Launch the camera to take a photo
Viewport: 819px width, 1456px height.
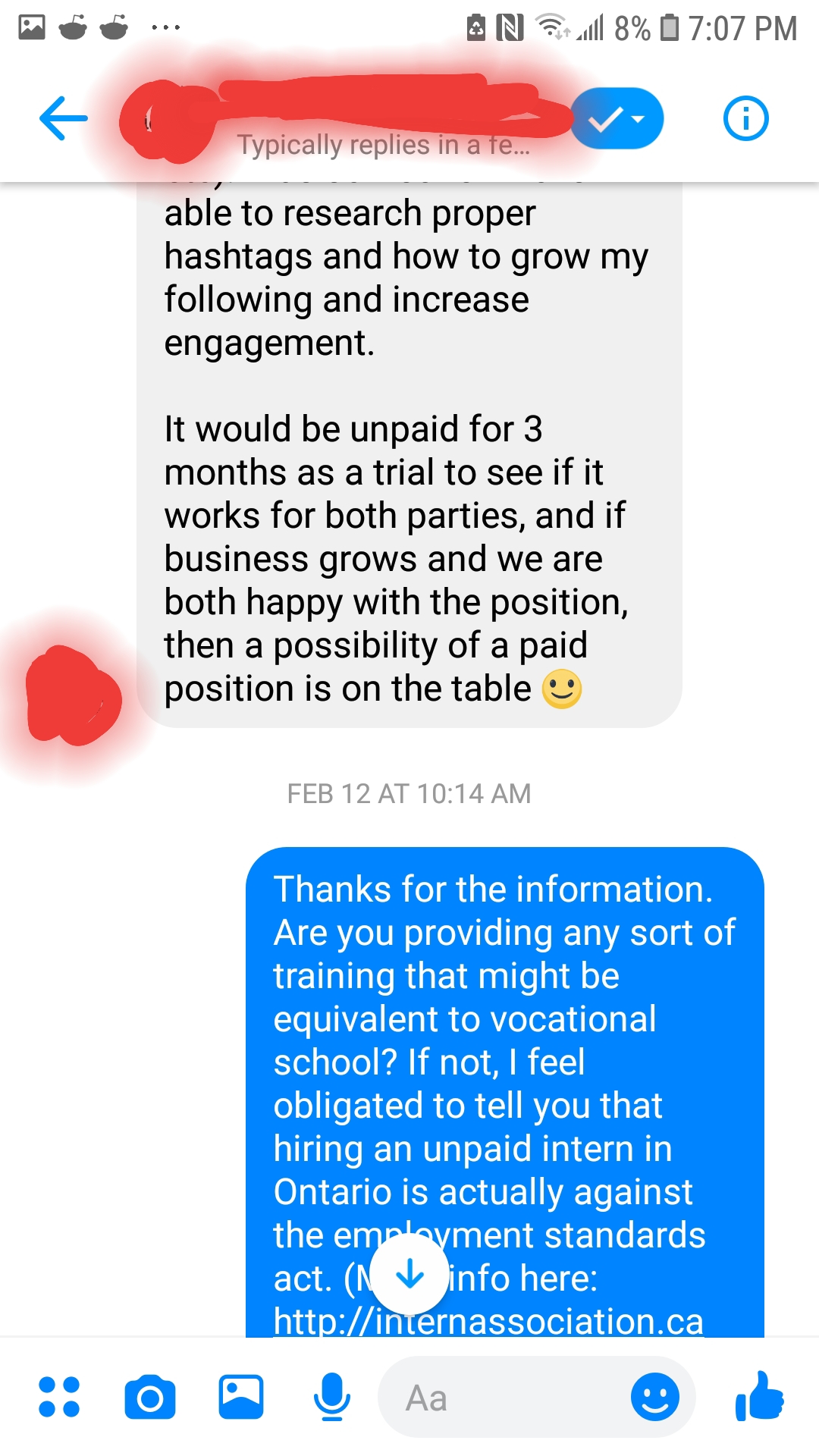pos(150,1397)
